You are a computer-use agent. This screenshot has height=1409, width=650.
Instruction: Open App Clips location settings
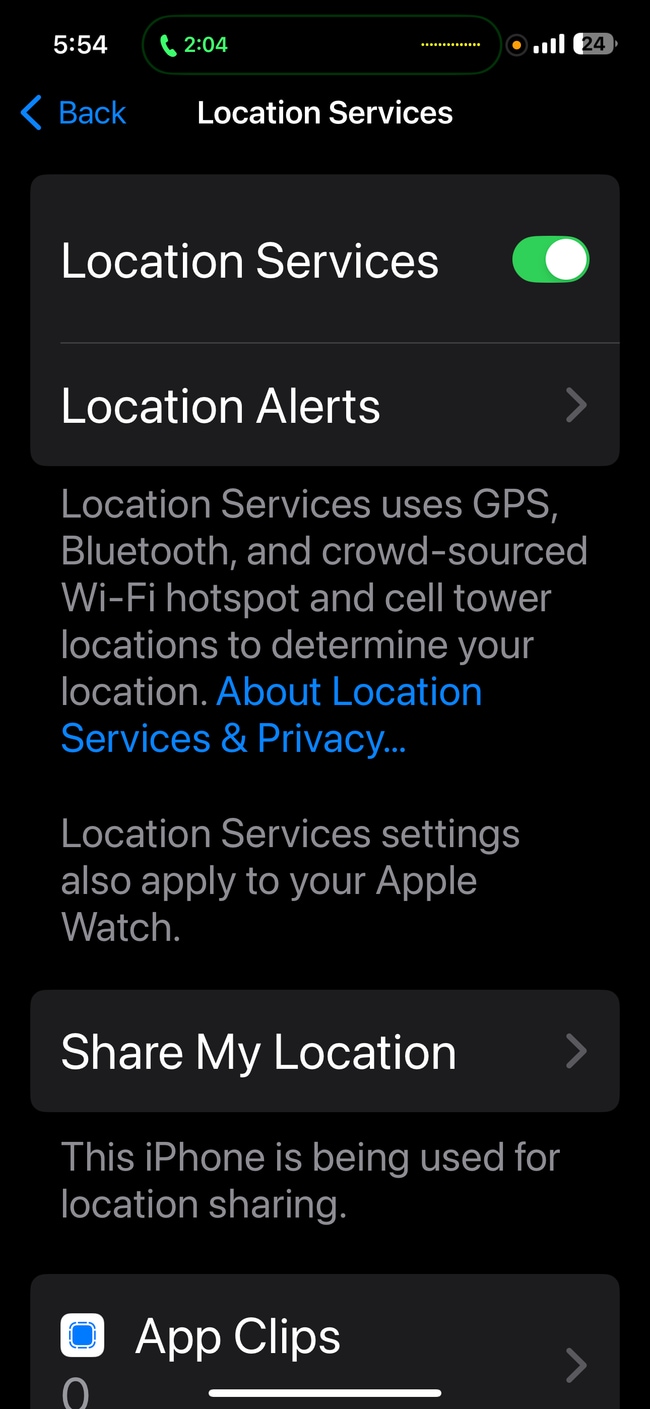[324, 1340]
